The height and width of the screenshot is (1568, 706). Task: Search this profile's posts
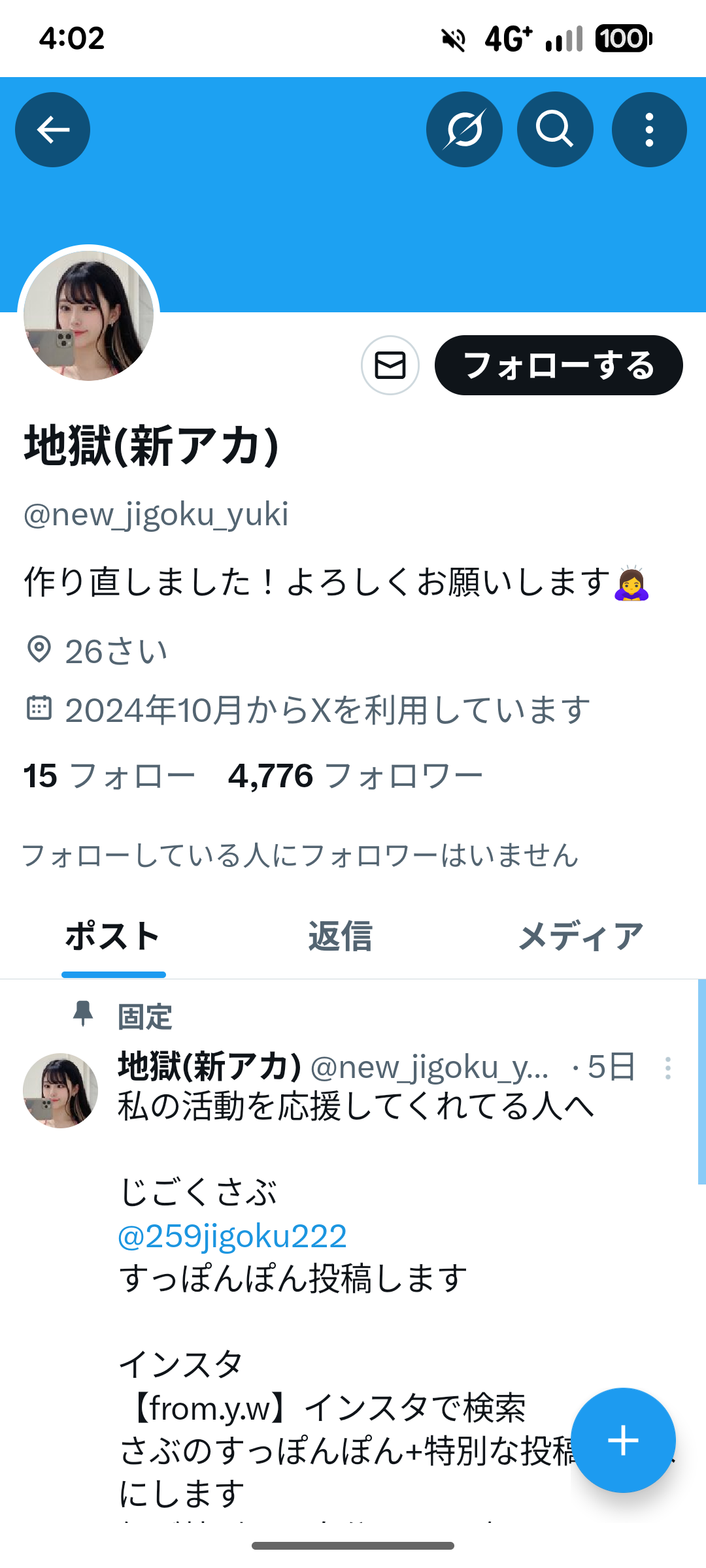pyautogui.click(x=555, y=129)
